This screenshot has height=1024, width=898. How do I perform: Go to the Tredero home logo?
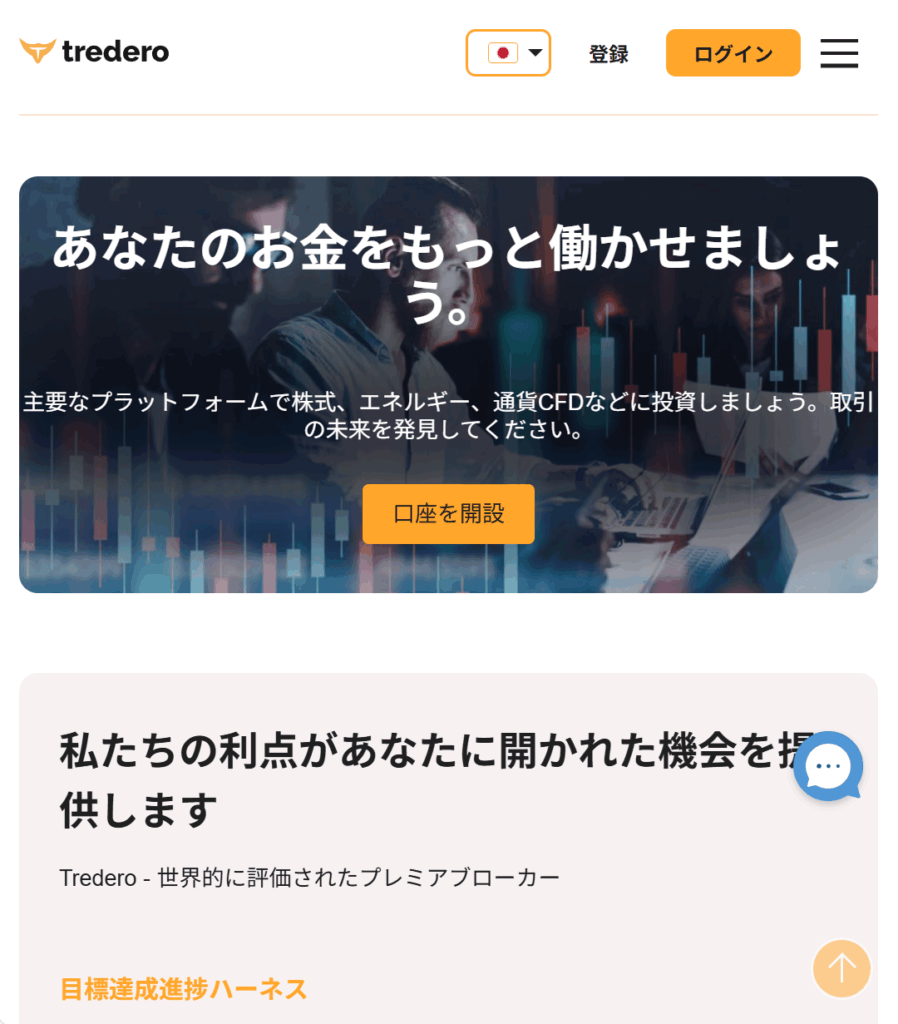94,51
